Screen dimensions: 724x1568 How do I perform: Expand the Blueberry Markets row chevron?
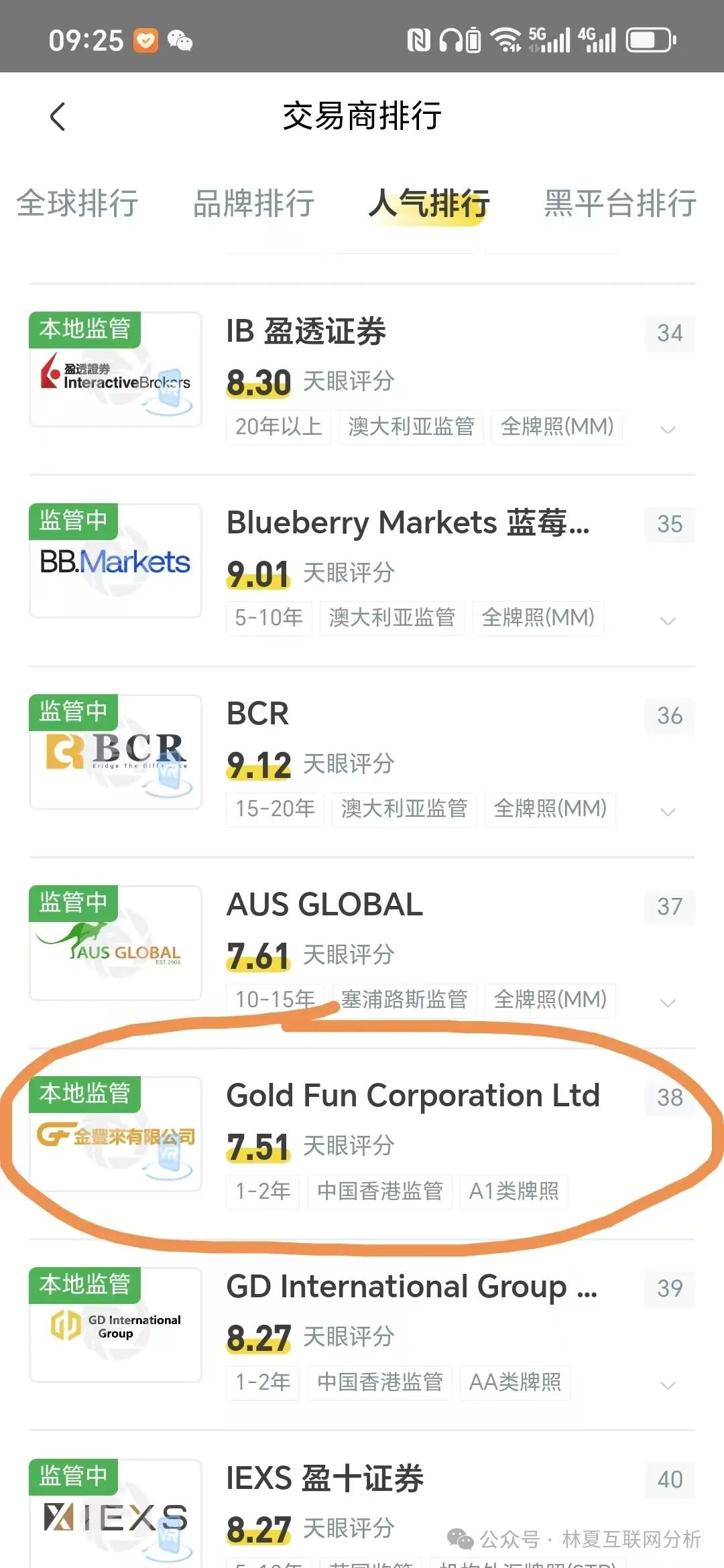pyautogui.click(x=668, y=620)
